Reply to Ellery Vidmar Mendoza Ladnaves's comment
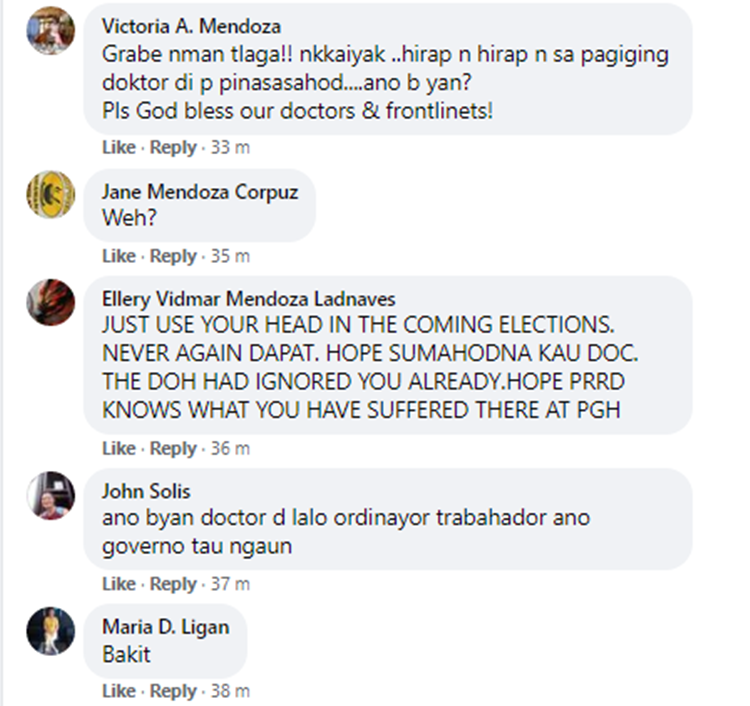Image resolution: width=750 pixels, height=706 pixels. pos(173,448)
